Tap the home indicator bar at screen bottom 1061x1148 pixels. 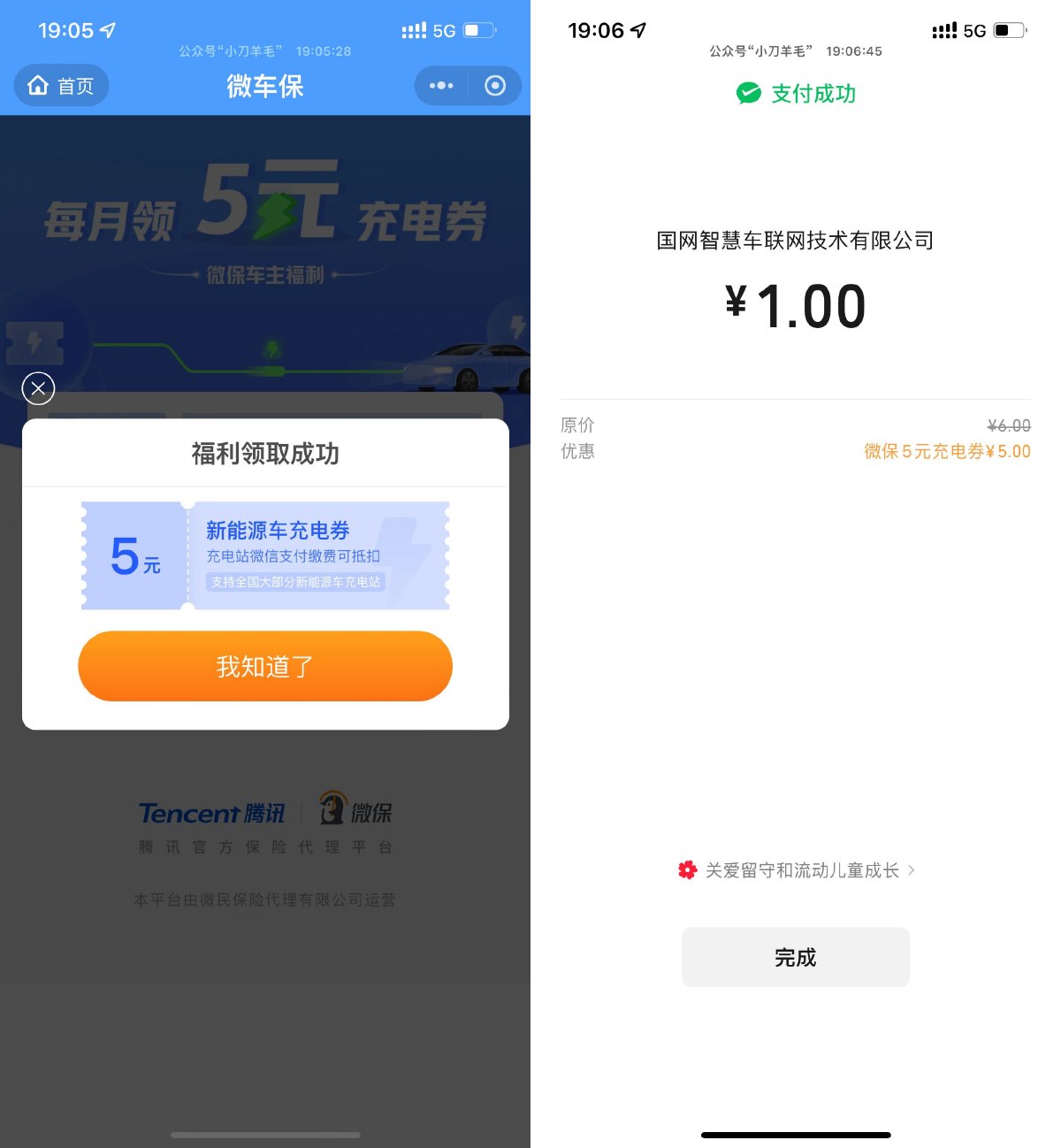pos(796,1136)
